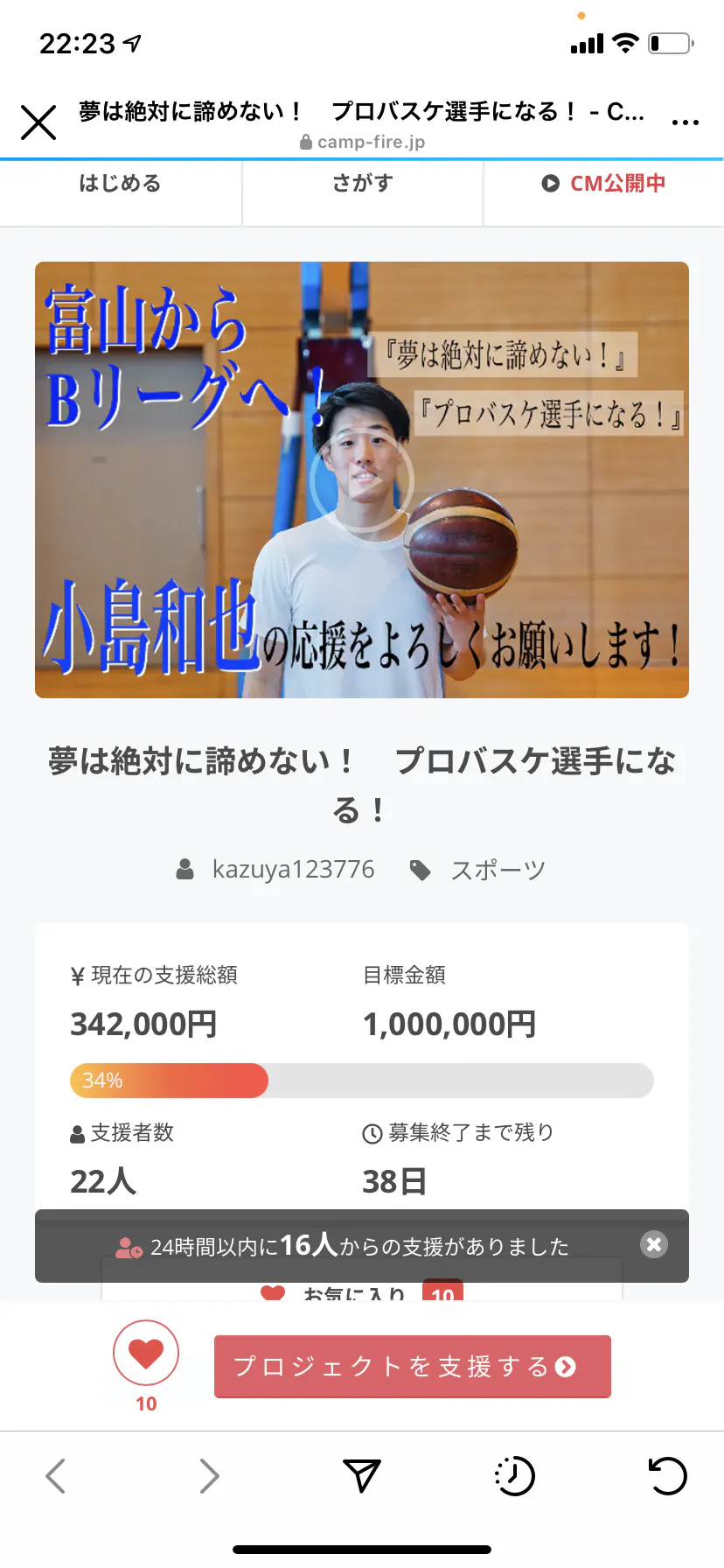Browse the スポーツ category tag
This screenshot has width=724, height=1568.
point(497,870)
